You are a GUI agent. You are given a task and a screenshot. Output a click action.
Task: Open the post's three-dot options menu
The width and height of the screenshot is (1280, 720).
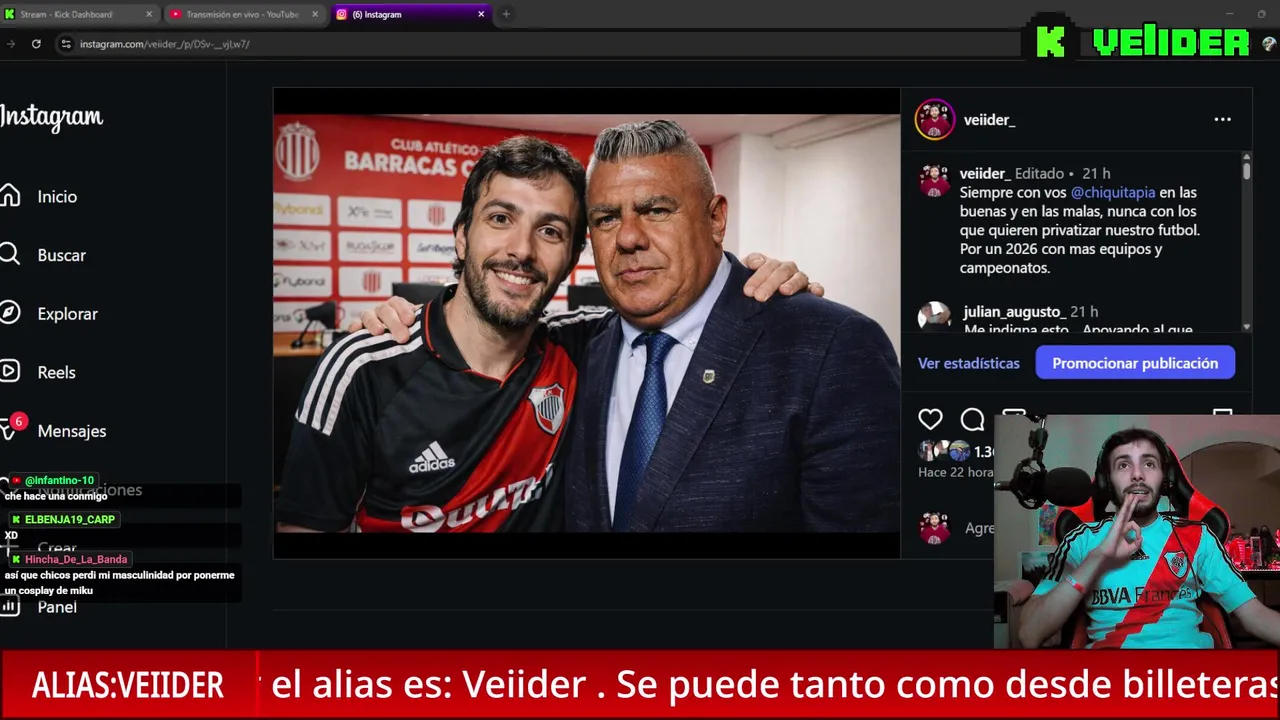1222,119
